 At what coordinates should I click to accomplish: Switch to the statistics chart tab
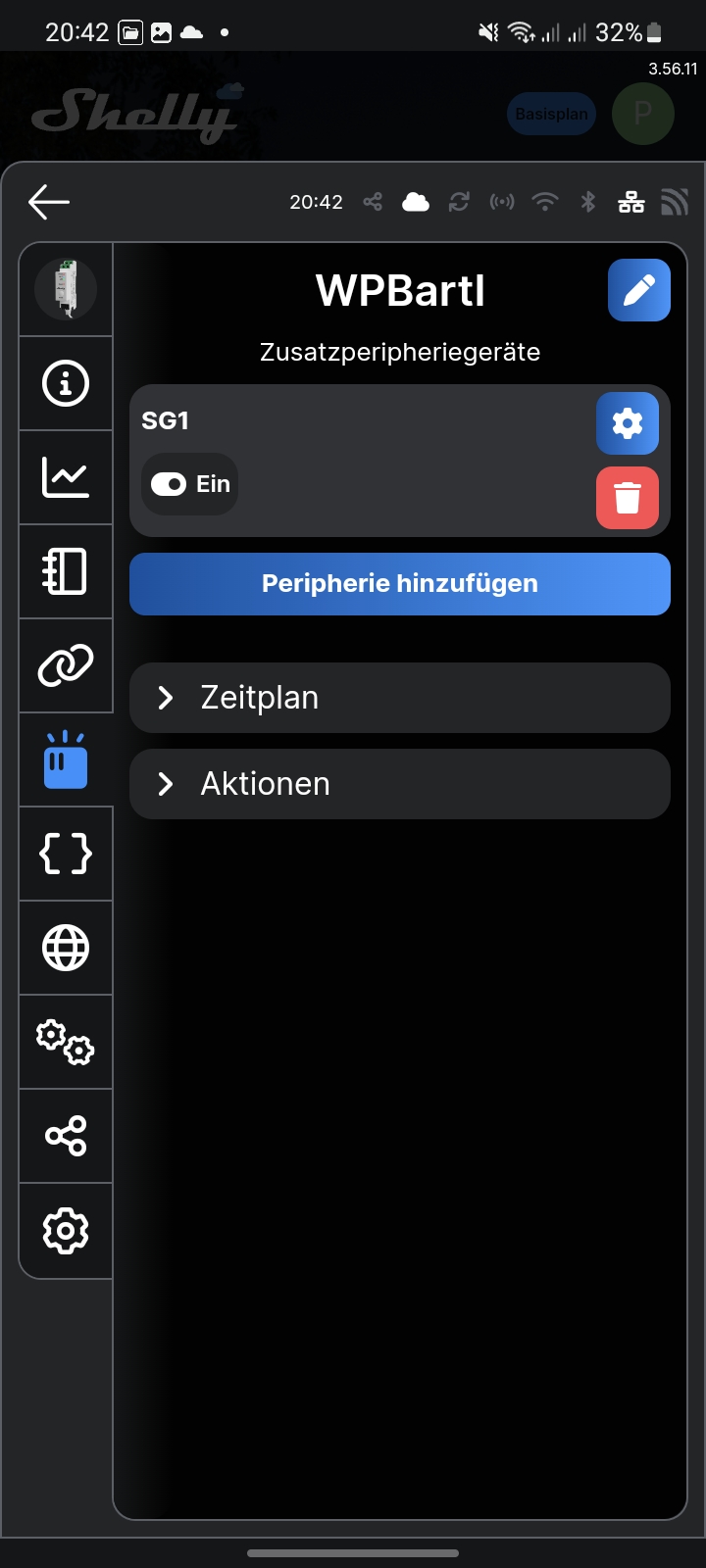[x=66, y=477]
